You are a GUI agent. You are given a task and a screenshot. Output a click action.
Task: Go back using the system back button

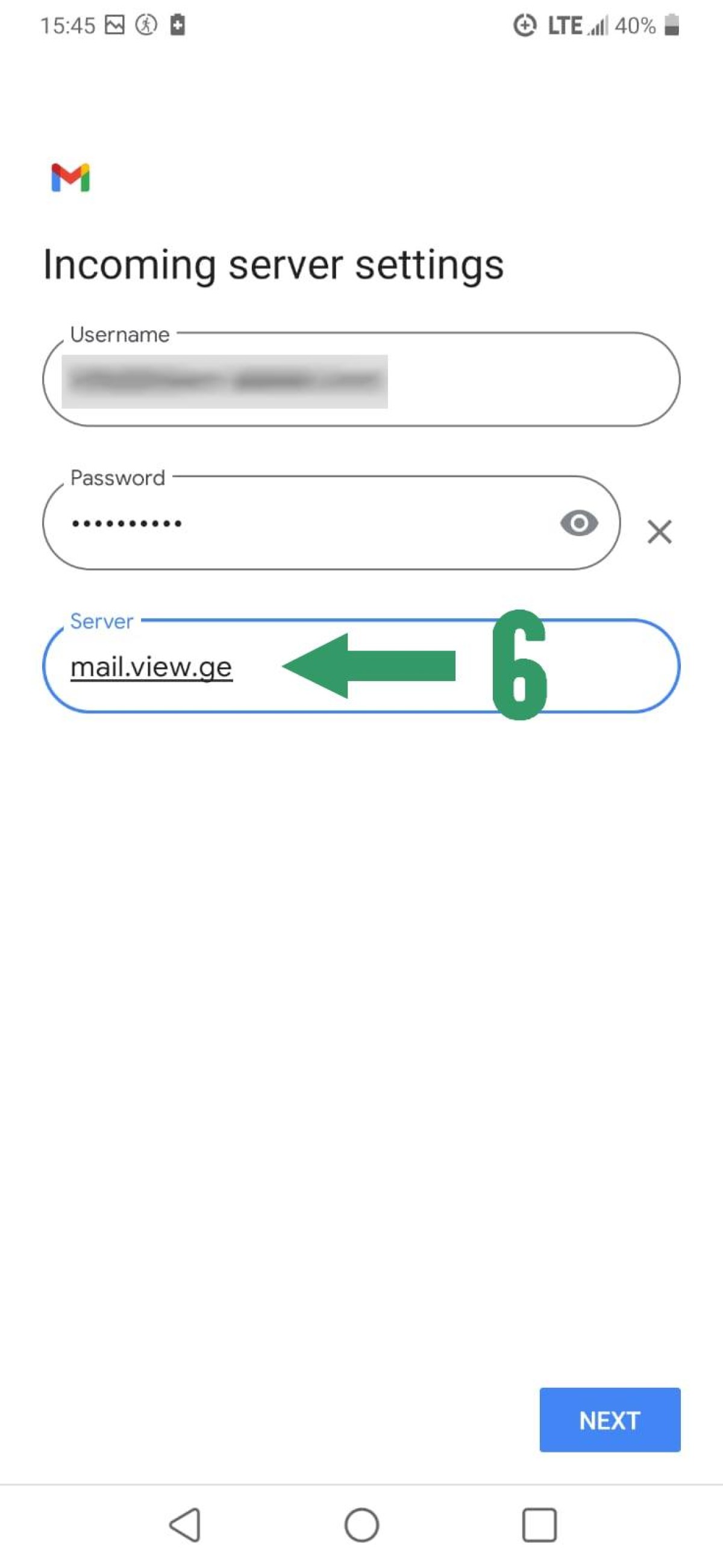coord(184,1525)
